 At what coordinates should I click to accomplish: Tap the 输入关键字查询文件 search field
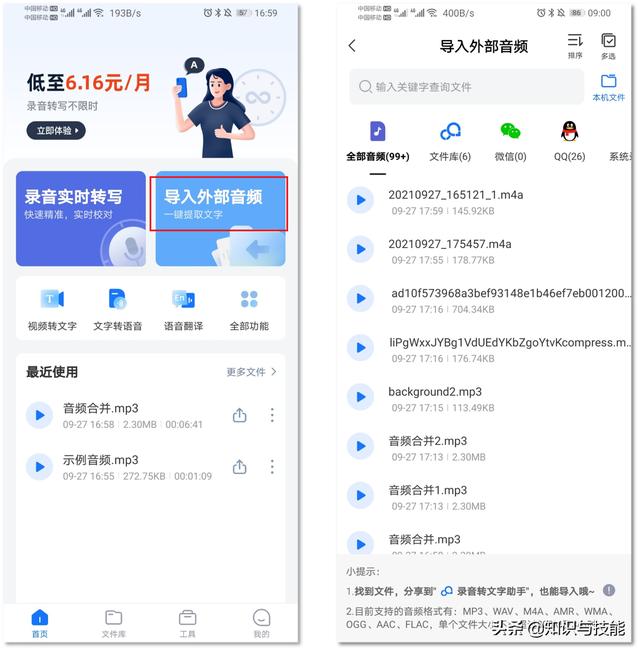(466, 87)
